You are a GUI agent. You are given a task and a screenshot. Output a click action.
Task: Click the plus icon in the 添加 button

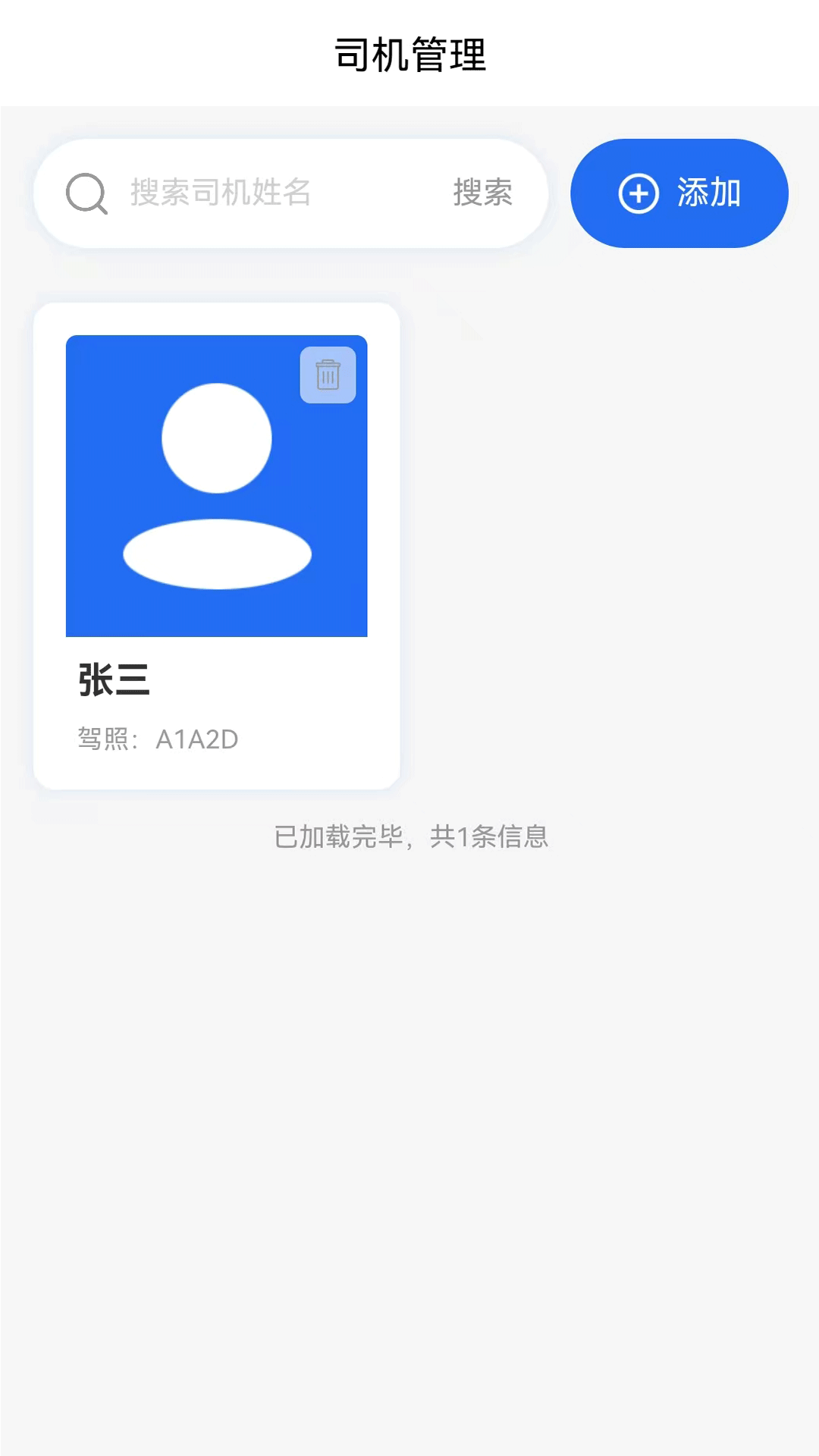pyautogui.click(x=638, y=193)
